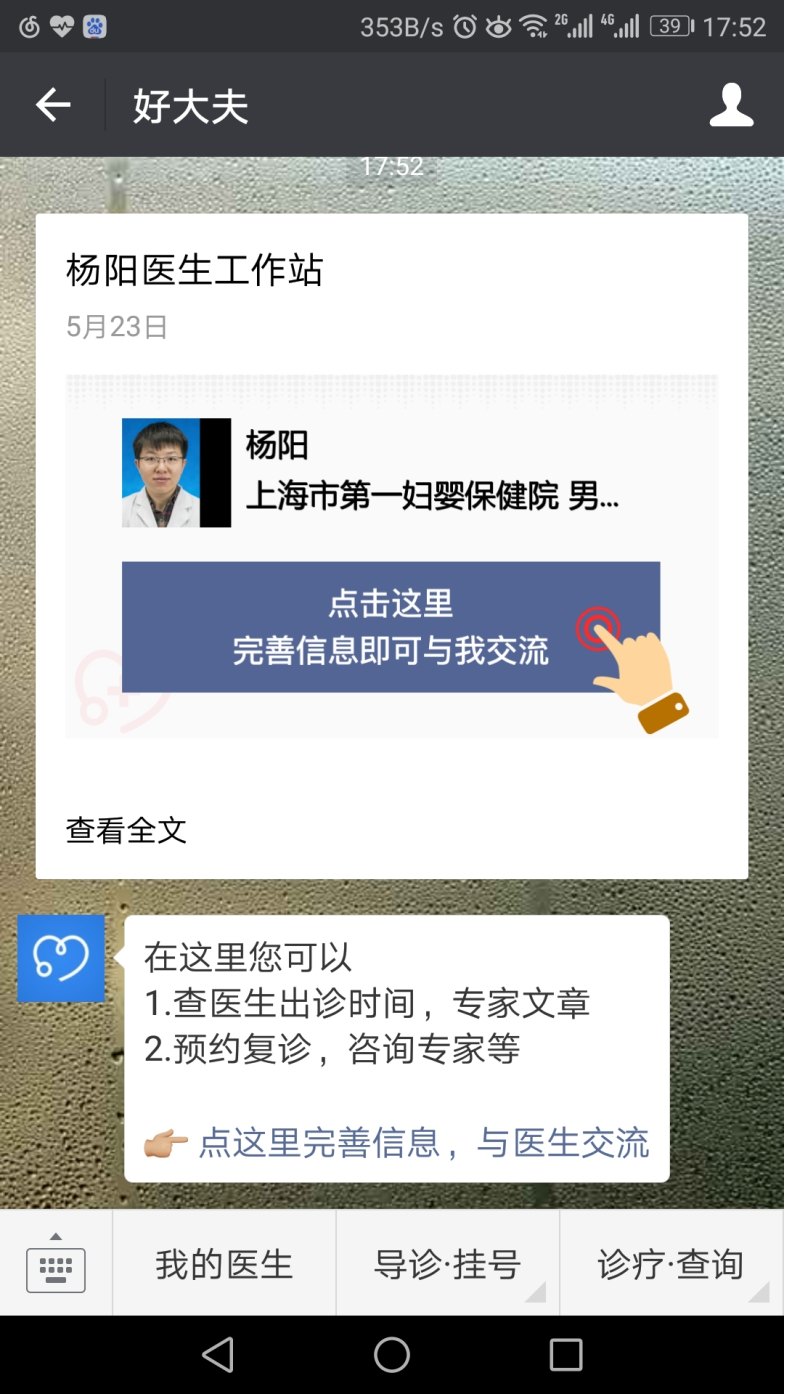Go back from 好大夫 chat
This screenshot has width=785, height=1394.
pos(53,105)
